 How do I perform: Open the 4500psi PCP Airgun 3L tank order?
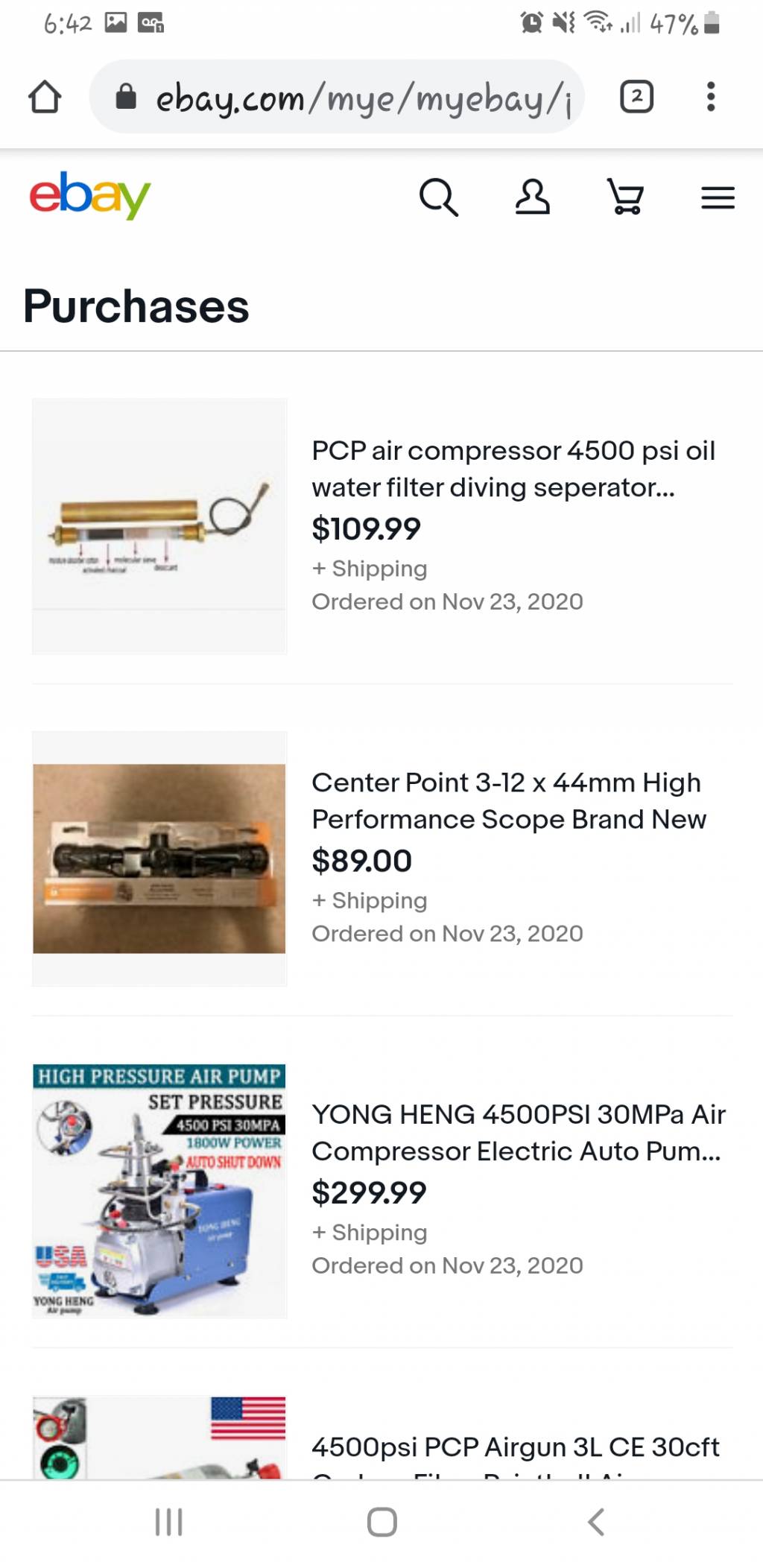click(x=514, y=1447)
